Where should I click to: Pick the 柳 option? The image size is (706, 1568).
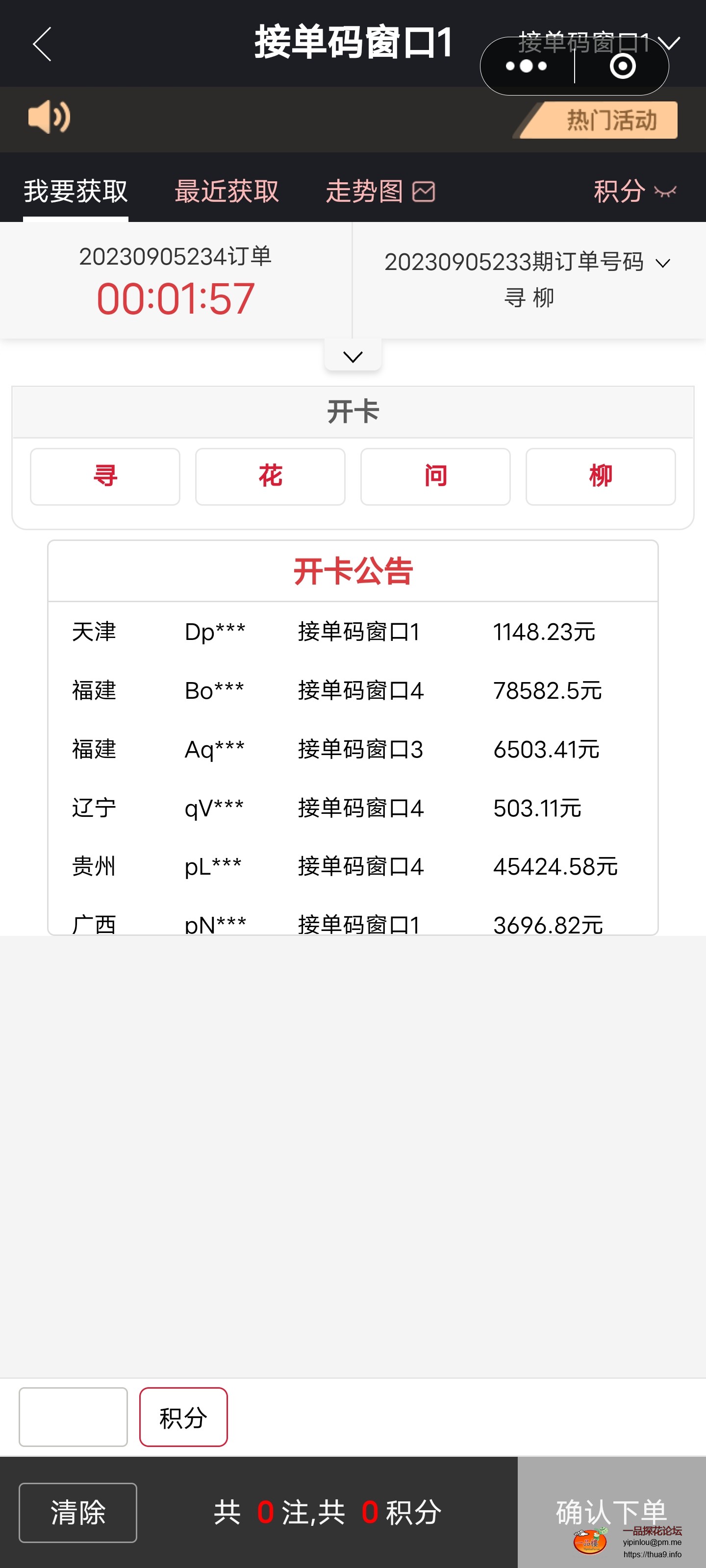click(x=600, y=476)
